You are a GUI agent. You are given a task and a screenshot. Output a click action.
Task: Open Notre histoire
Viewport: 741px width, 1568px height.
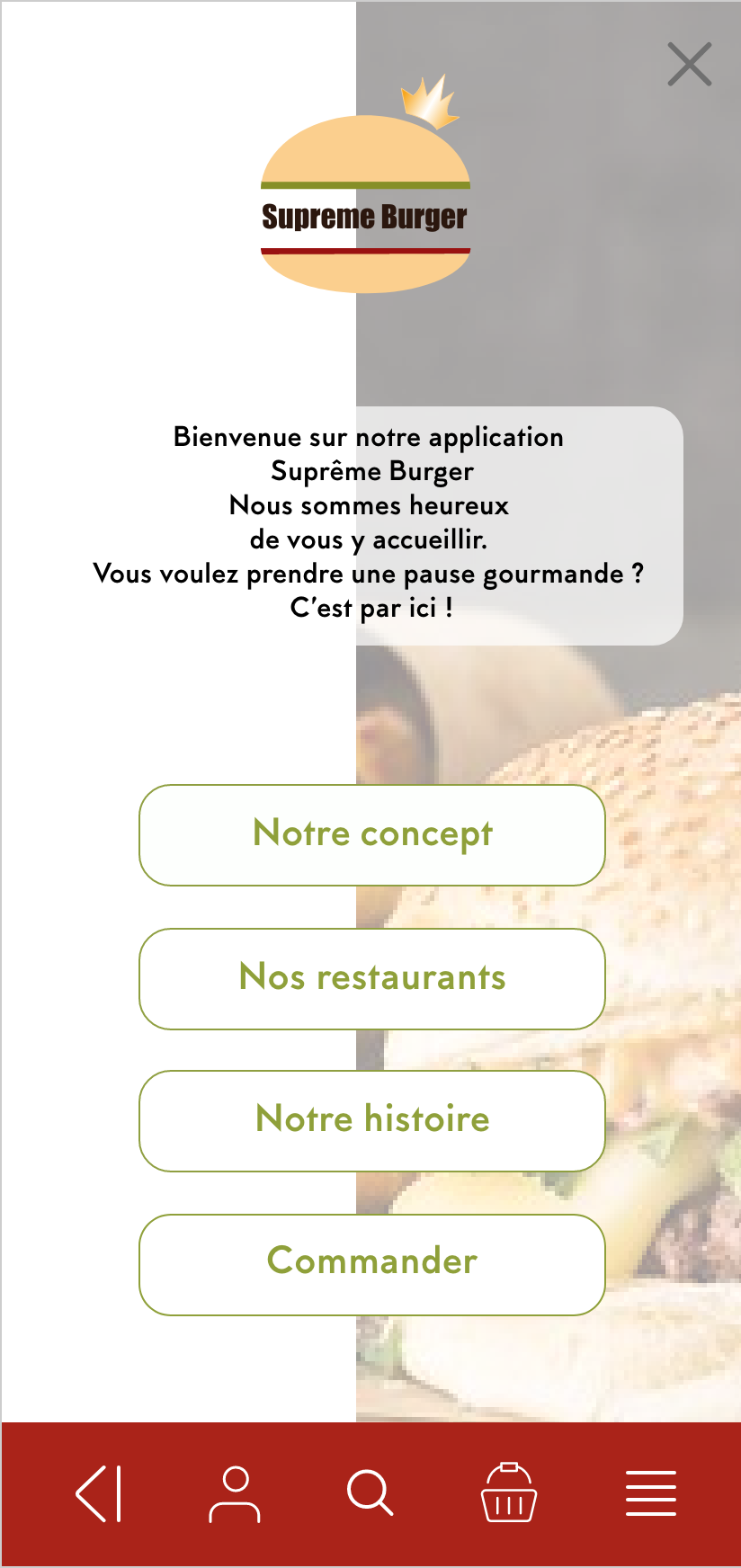point(372,1121)
